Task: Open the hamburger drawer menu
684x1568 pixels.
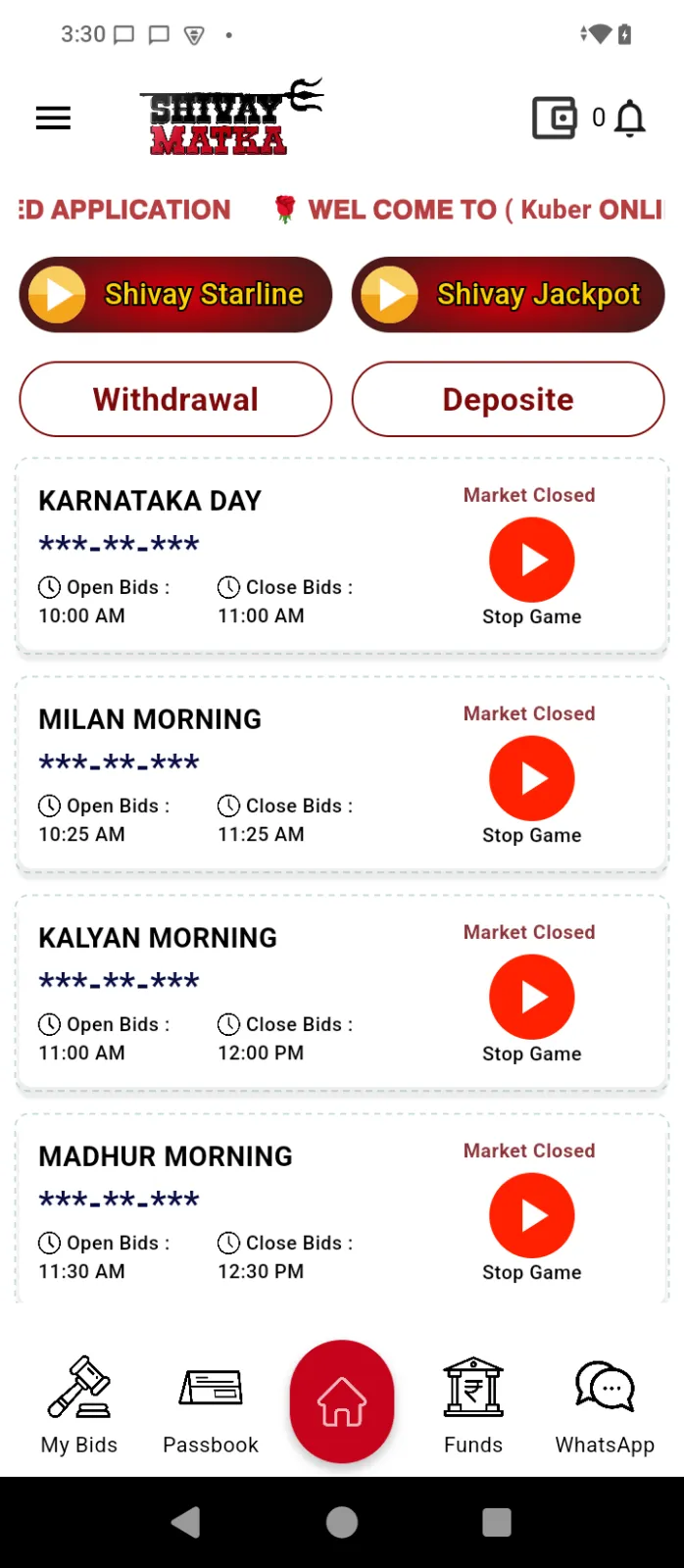Action: point(53,119)
